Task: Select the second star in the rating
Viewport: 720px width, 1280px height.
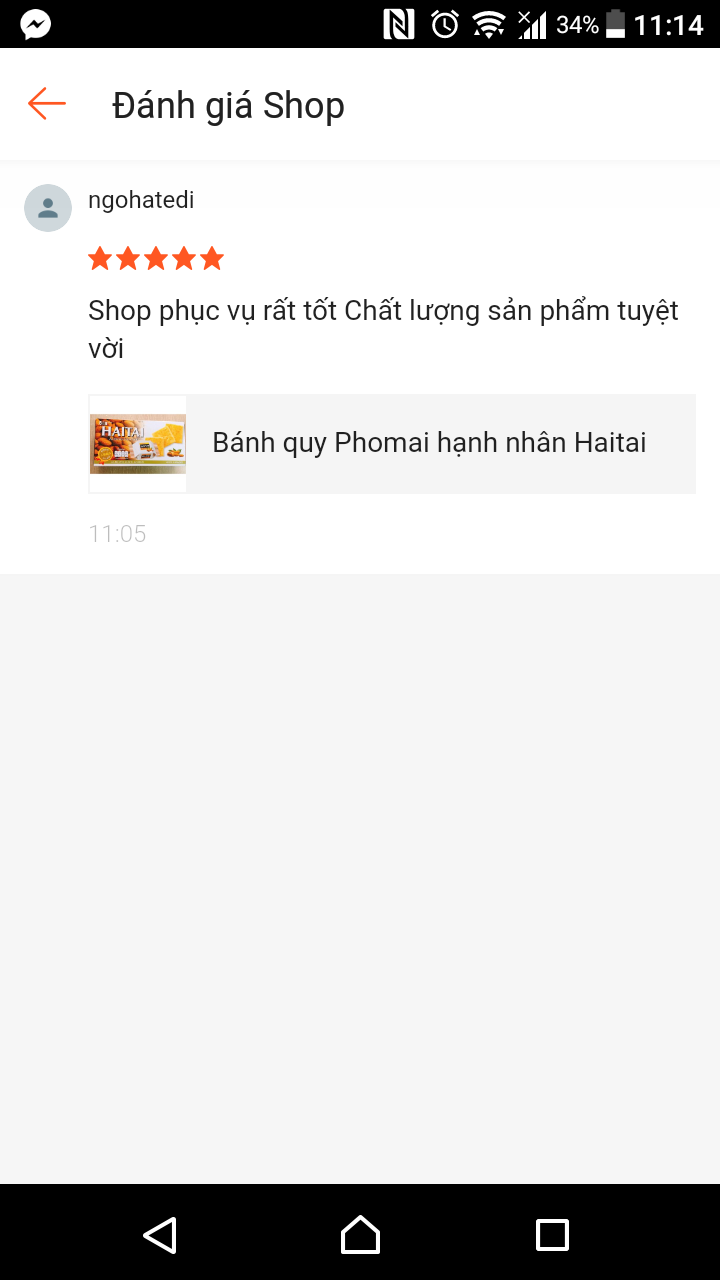Action: tap(127, 258)
